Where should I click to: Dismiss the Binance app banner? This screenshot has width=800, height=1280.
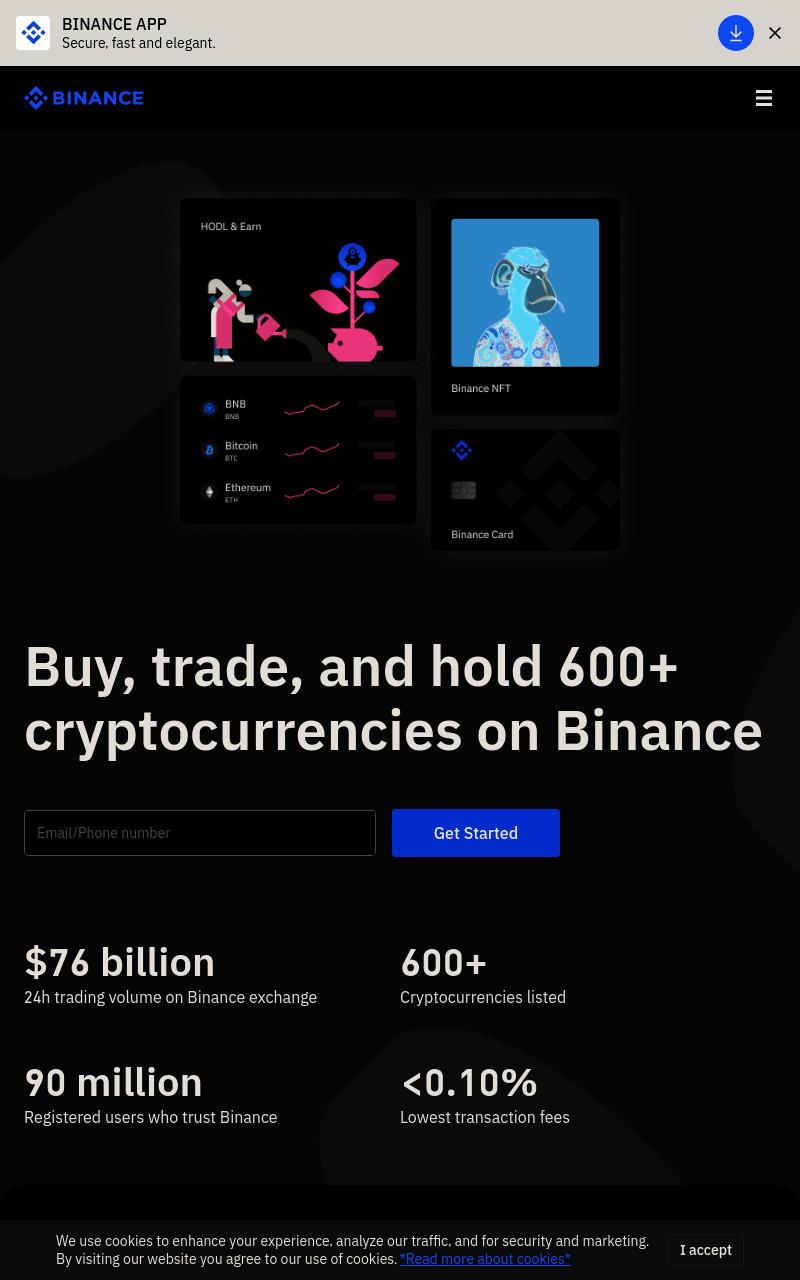pyautogui.click(x=775, y=33)
